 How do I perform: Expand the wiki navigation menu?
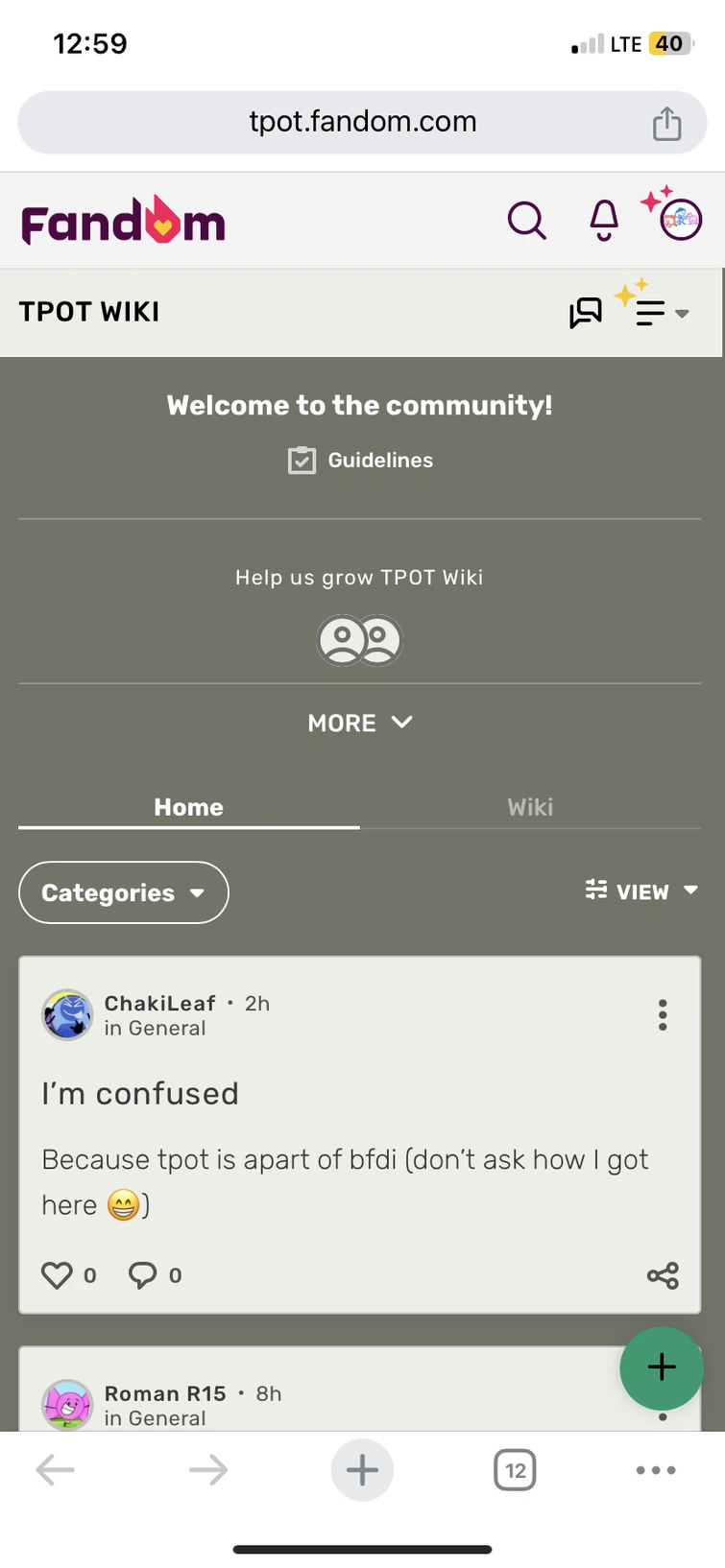[661, 313]
